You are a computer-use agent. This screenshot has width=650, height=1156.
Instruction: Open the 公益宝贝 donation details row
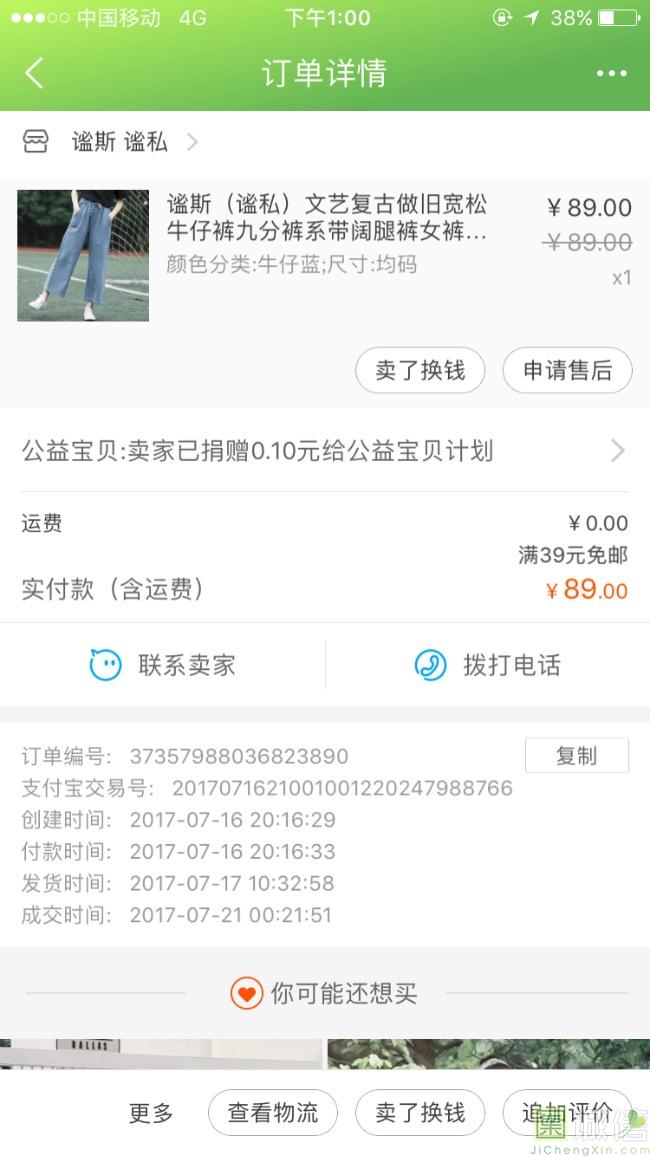click(x=325, y=451)
